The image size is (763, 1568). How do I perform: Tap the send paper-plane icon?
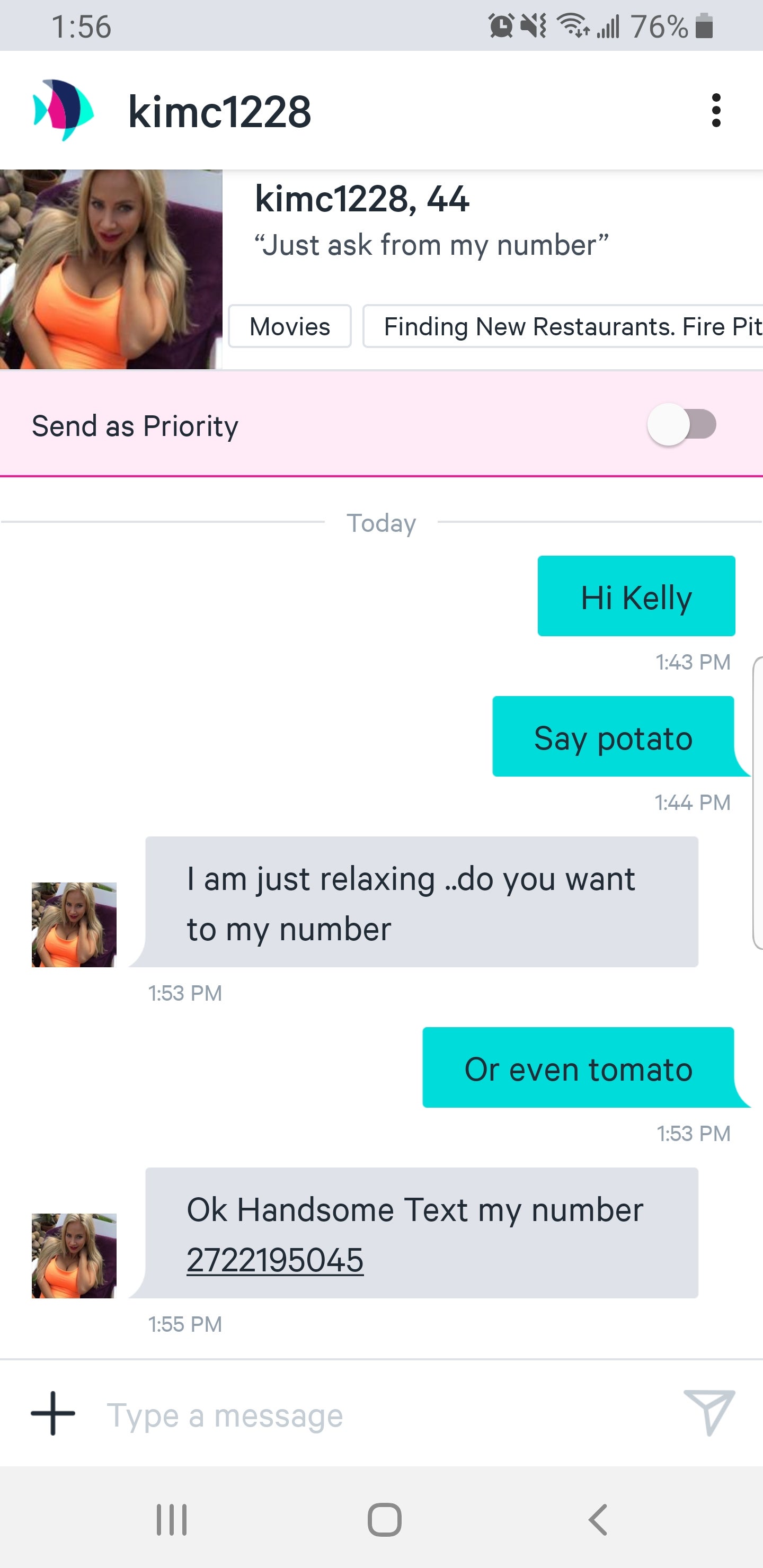click(709, 1412)
